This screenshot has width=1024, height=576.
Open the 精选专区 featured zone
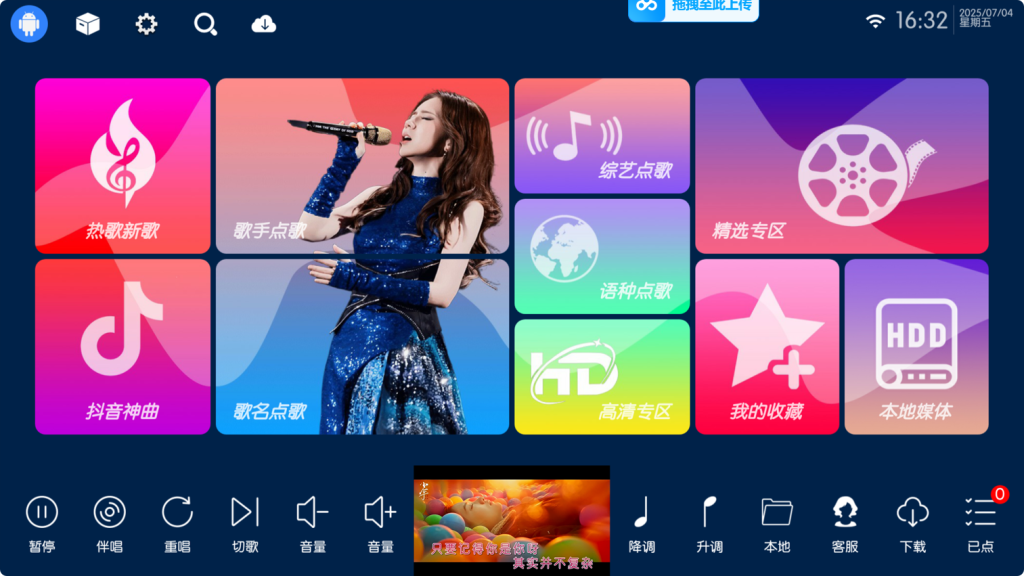coord(841,166)
